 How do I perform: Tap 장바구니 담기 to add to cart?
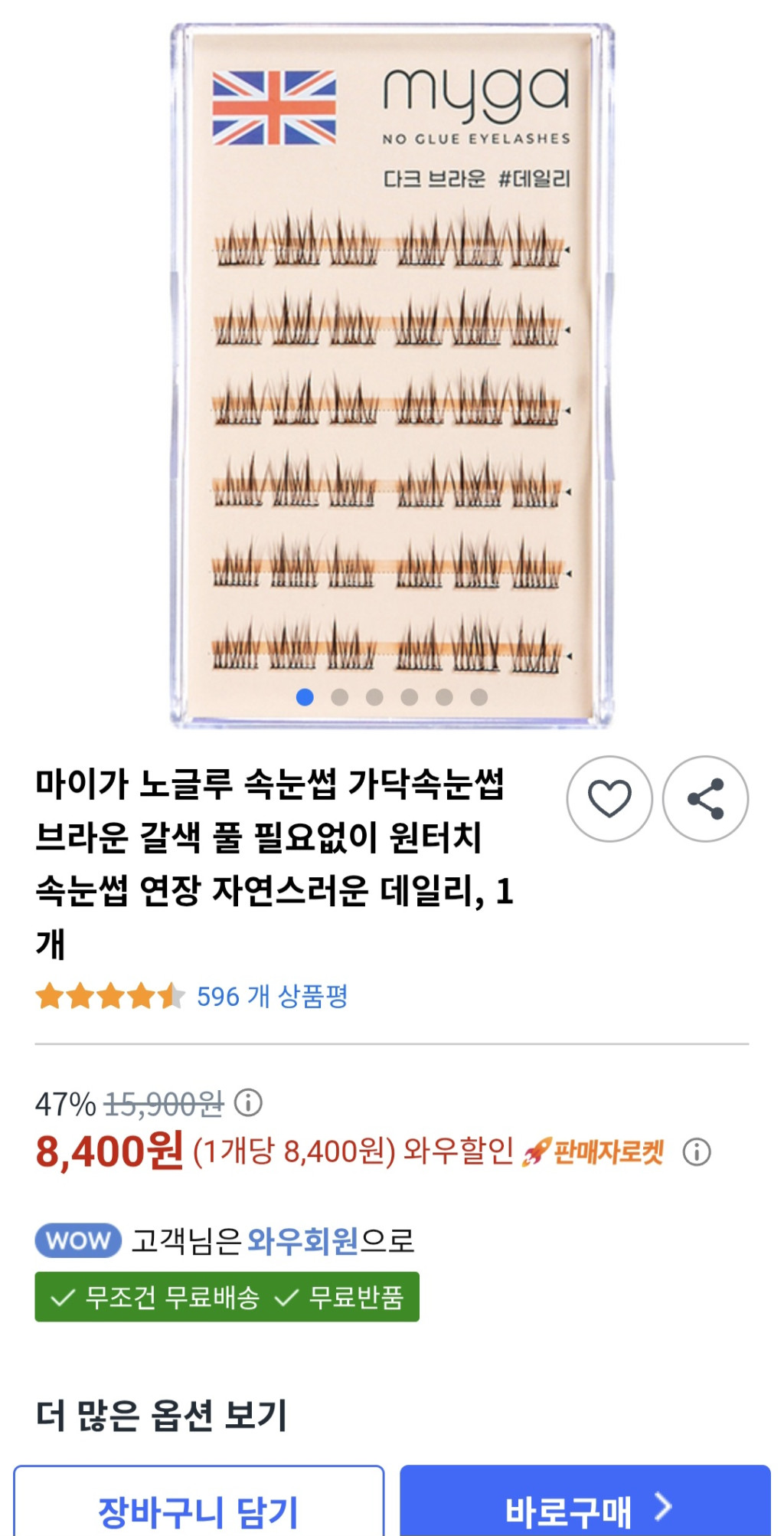click(198, 1509)
